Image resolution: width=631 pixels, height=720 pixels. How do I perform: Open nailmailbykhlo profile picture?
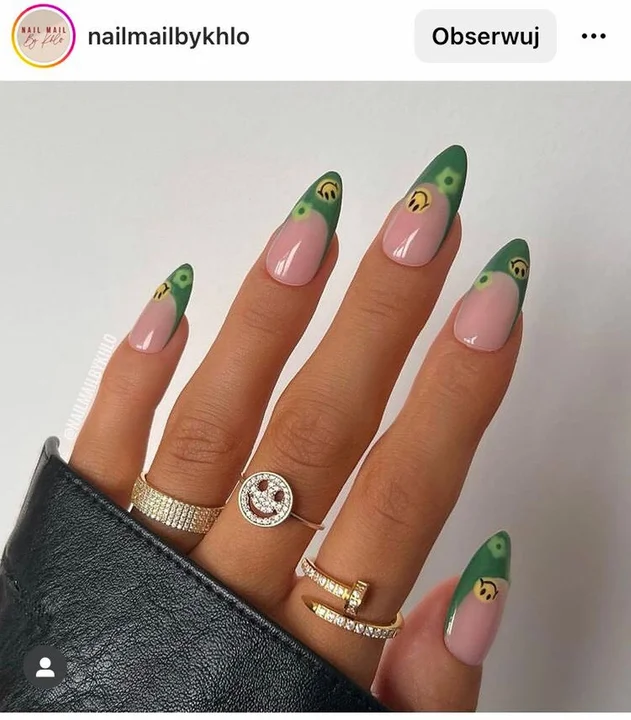point(43,37)
